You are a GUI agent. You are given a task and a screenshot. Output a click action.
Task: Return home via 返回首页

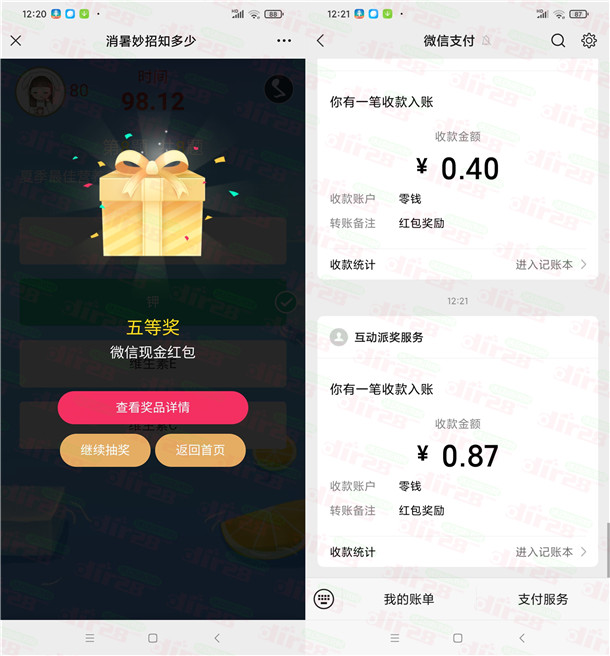click(200, 450)
